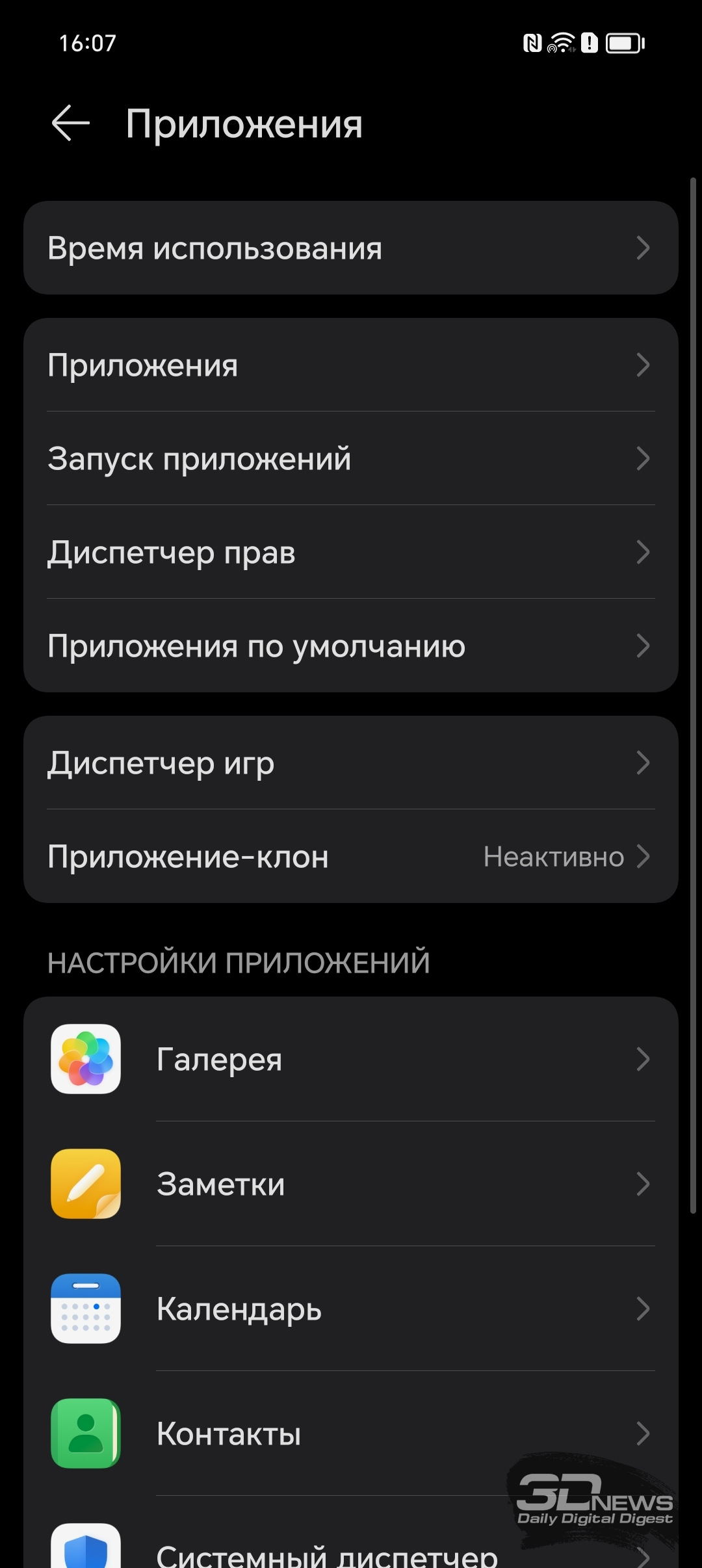Open Галерея app settings

[351, 1059]
